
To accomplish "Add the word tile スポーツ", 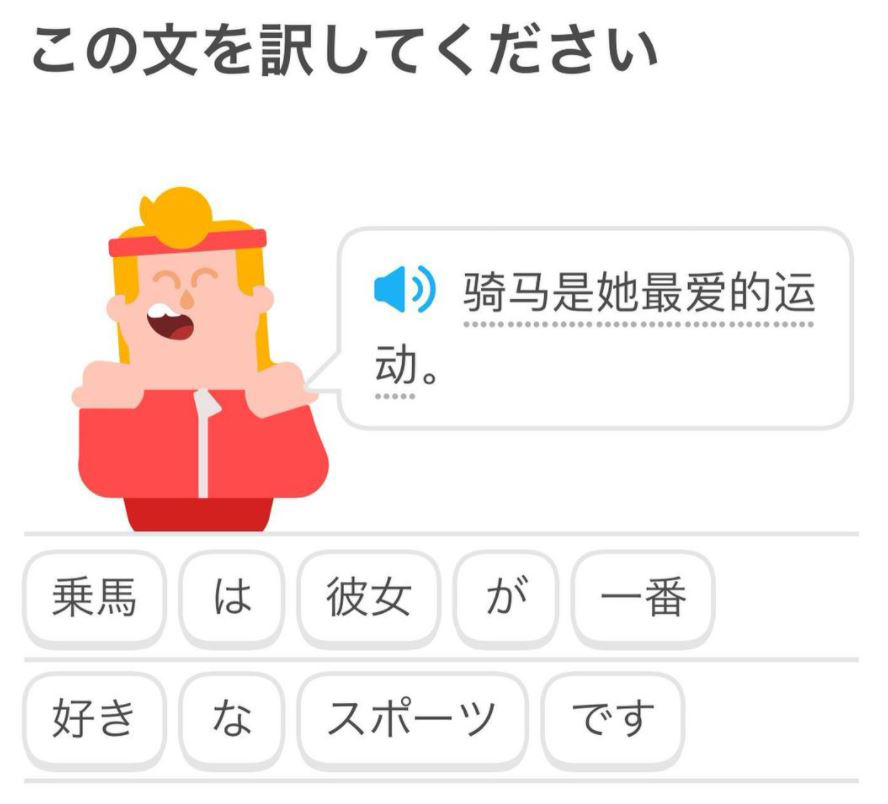I will [x=412, y=719].
